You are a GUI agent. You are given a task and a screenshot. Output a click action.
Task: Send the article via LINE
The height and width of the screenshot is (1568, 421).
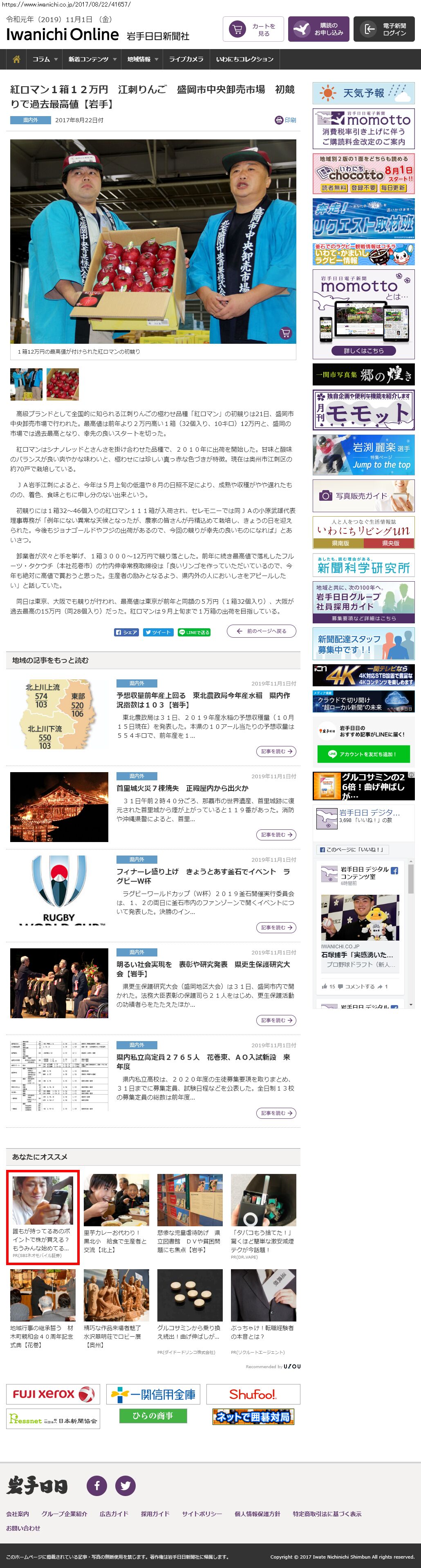pyautogui.click(x=194, y=632)
